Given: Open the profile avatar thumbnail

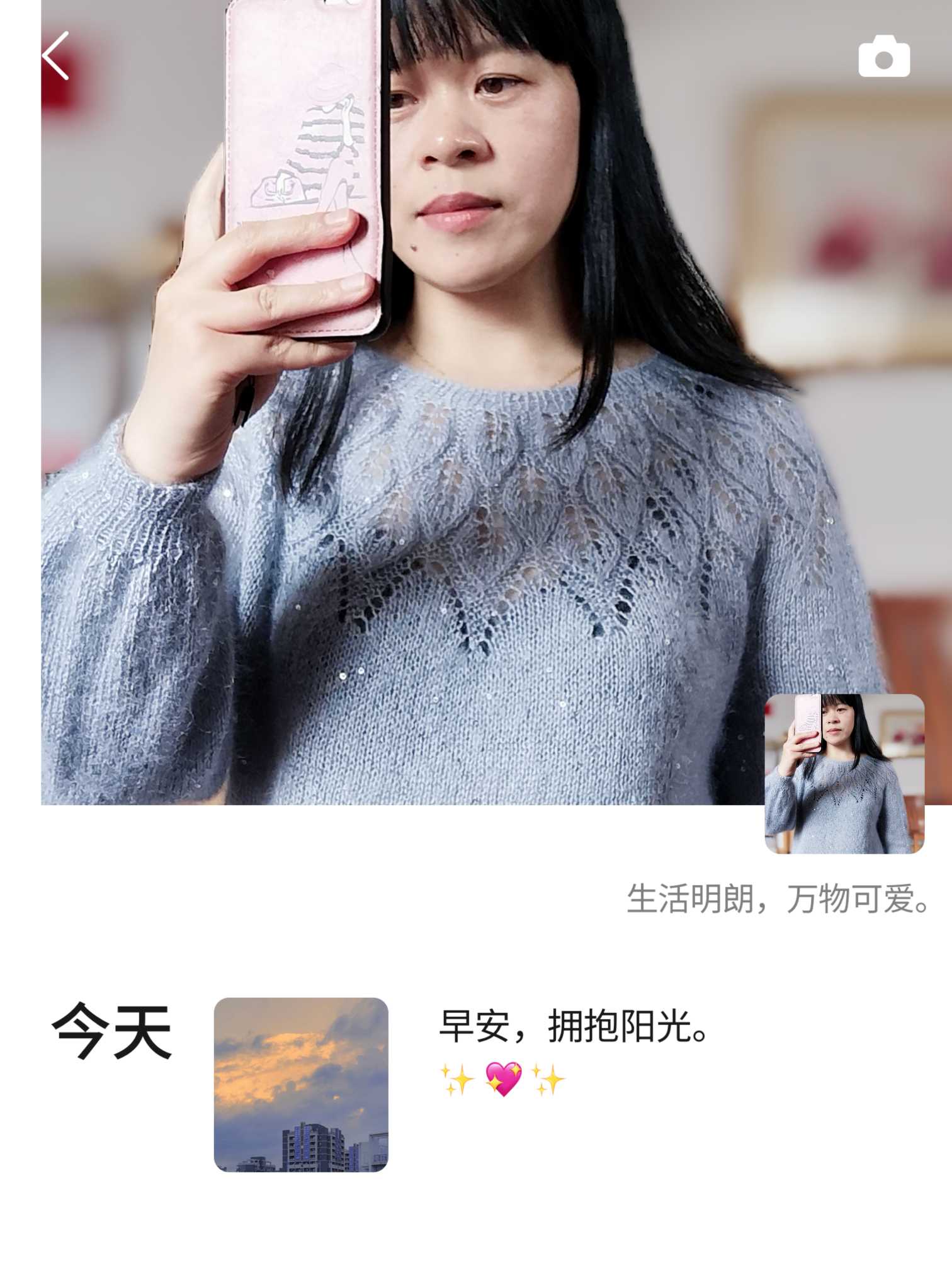Looking at the screenshot, I should pos(844,774).
